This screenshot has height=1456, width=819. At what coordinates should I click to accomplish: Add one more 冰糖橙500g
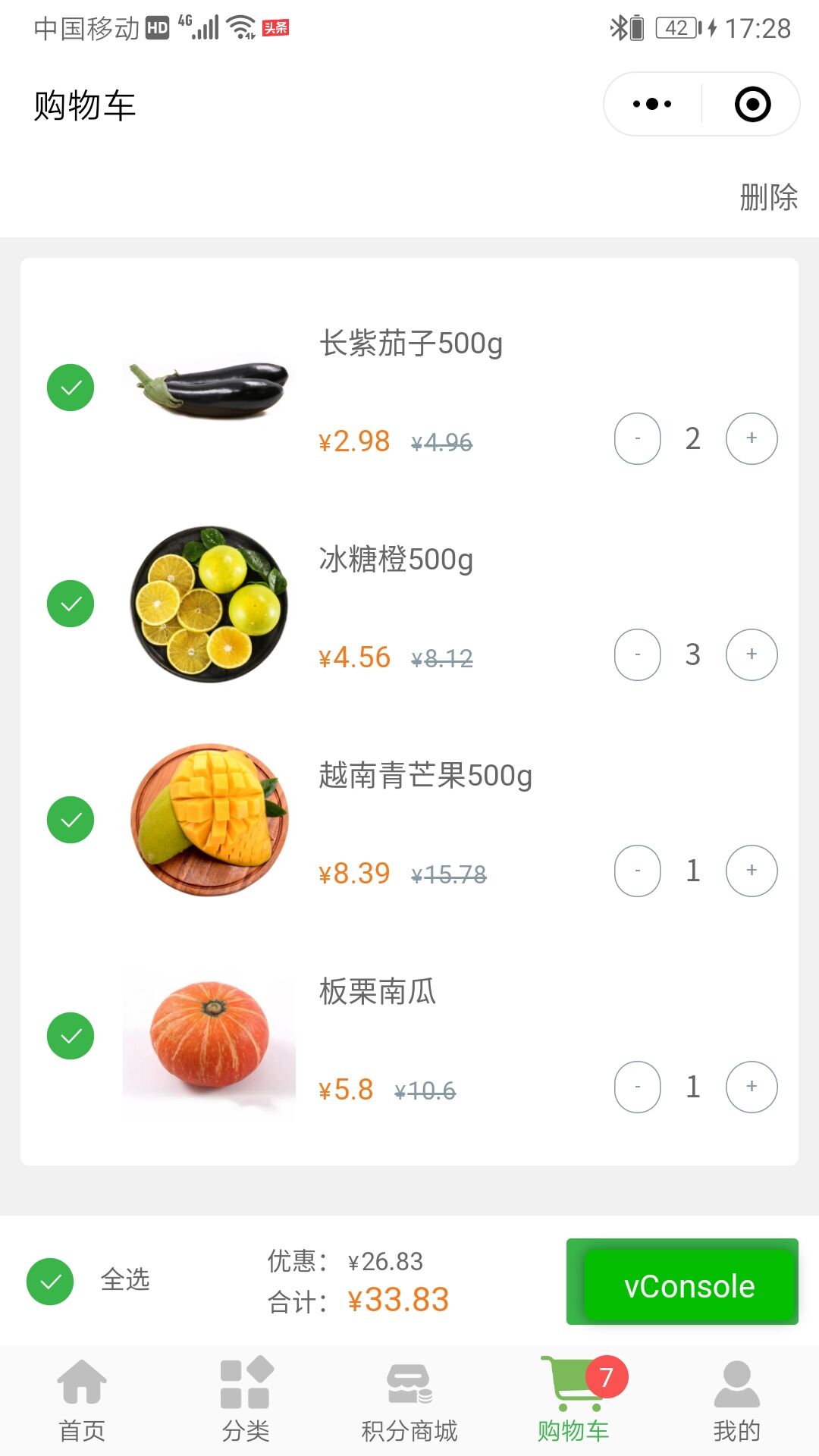pos(752,654)
